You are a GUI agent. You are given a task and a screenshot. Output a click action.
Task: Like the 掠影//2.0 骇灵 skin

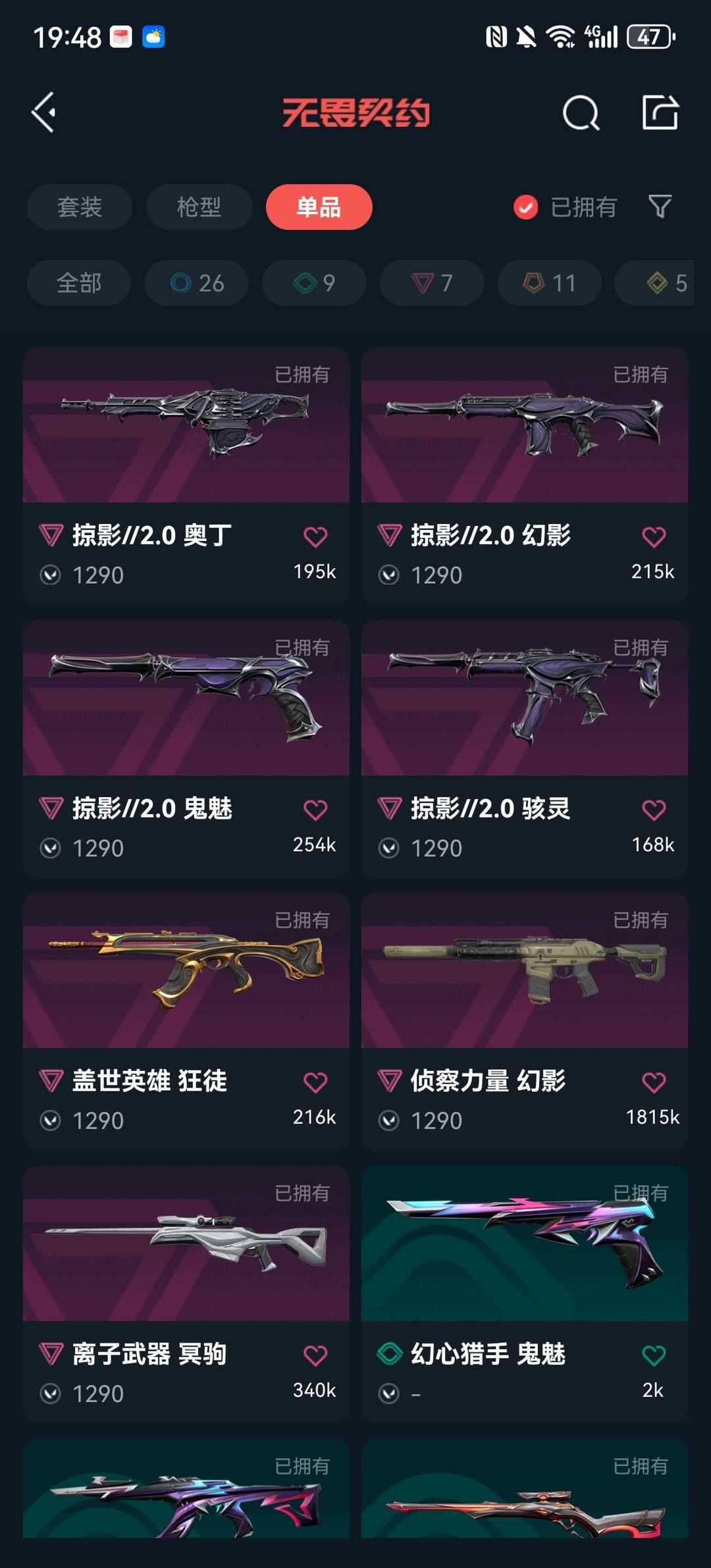[653, 810]
